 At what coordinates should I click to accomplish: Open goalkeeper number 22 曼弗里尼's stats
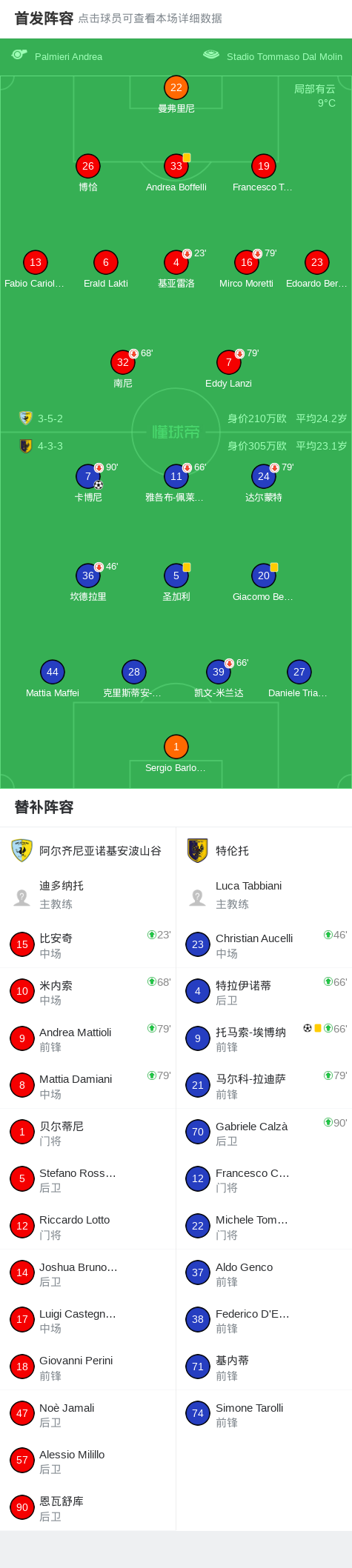(x=176, y=94)
